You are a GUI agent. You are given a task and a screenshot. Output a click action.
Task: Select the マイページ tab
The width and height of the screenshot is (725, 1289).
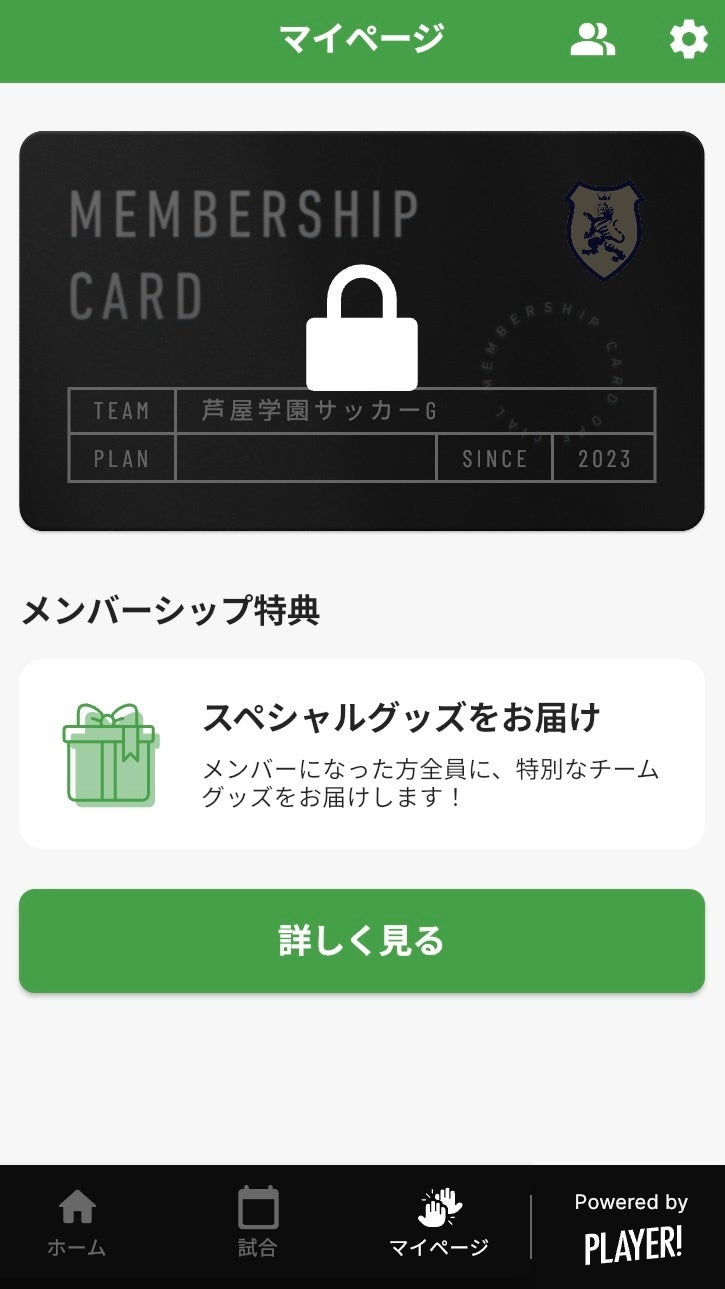pos(439,1222)
